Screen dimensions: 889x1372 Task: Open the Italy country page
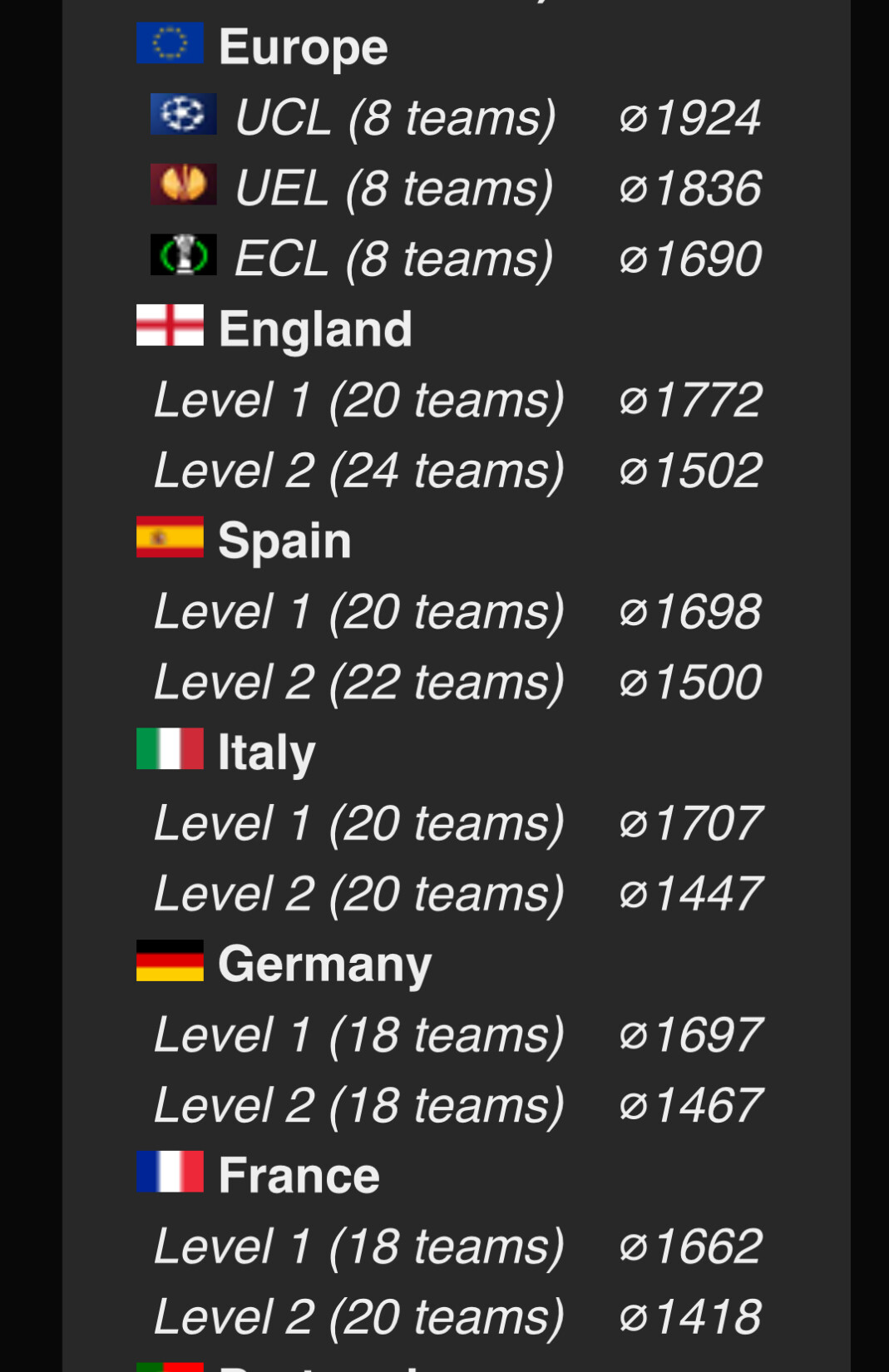coord(266,753)
